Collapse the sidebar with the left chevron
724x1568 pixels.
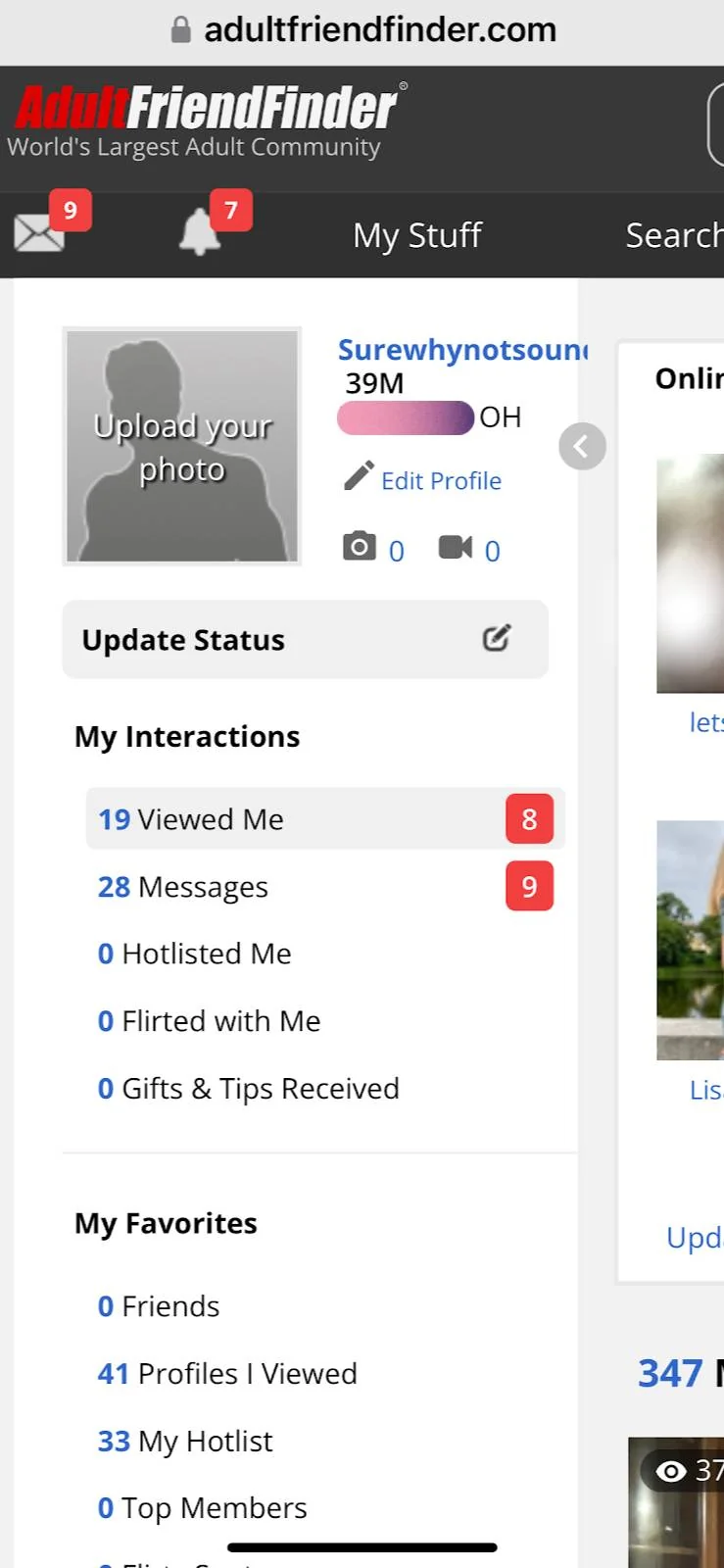point(583,446)
